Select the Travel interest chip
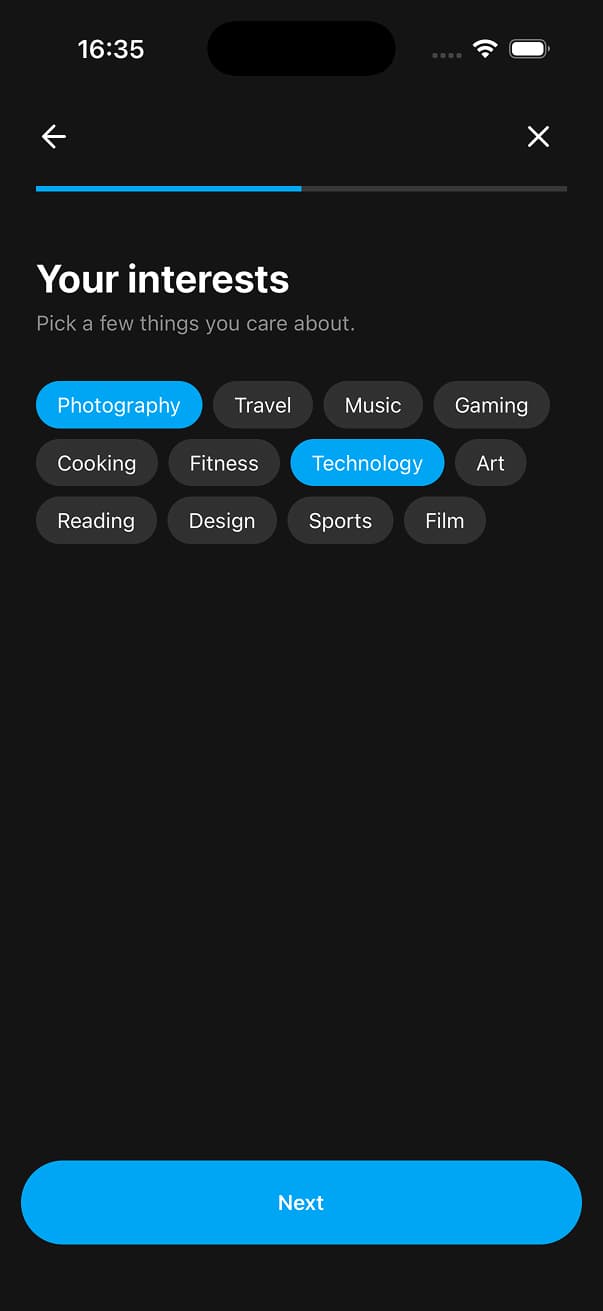603x1311 pixels. pyautogui.click(x=263, y=405)
